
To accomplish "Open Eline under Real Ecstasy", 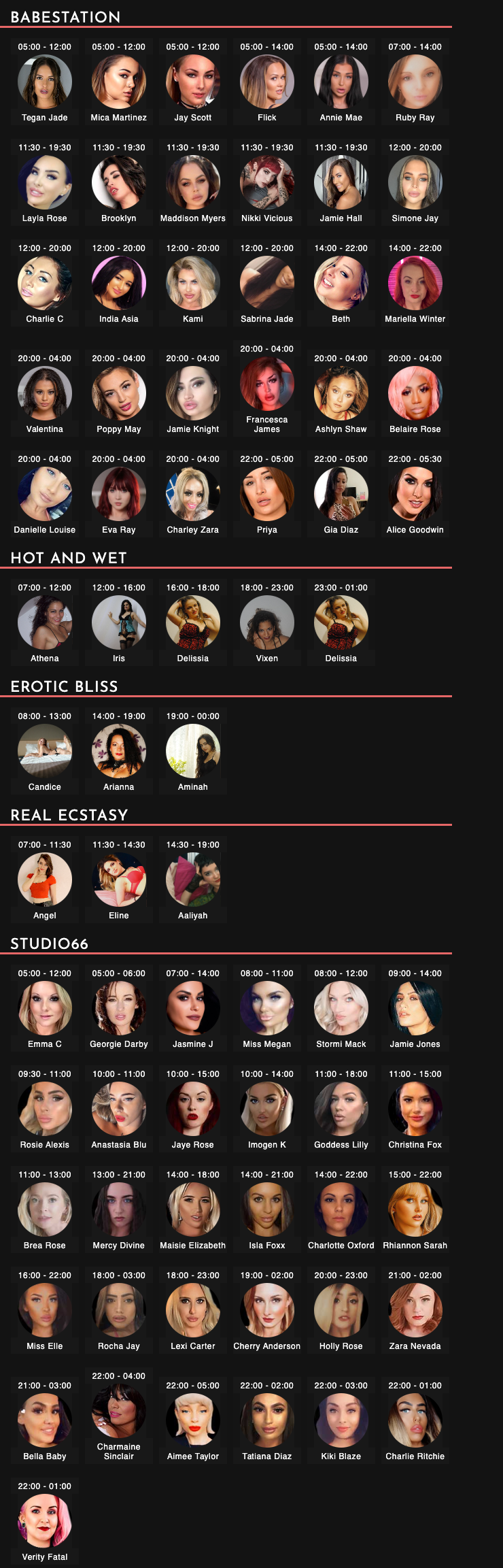I will pyautogui.click(x=119, y=880).
